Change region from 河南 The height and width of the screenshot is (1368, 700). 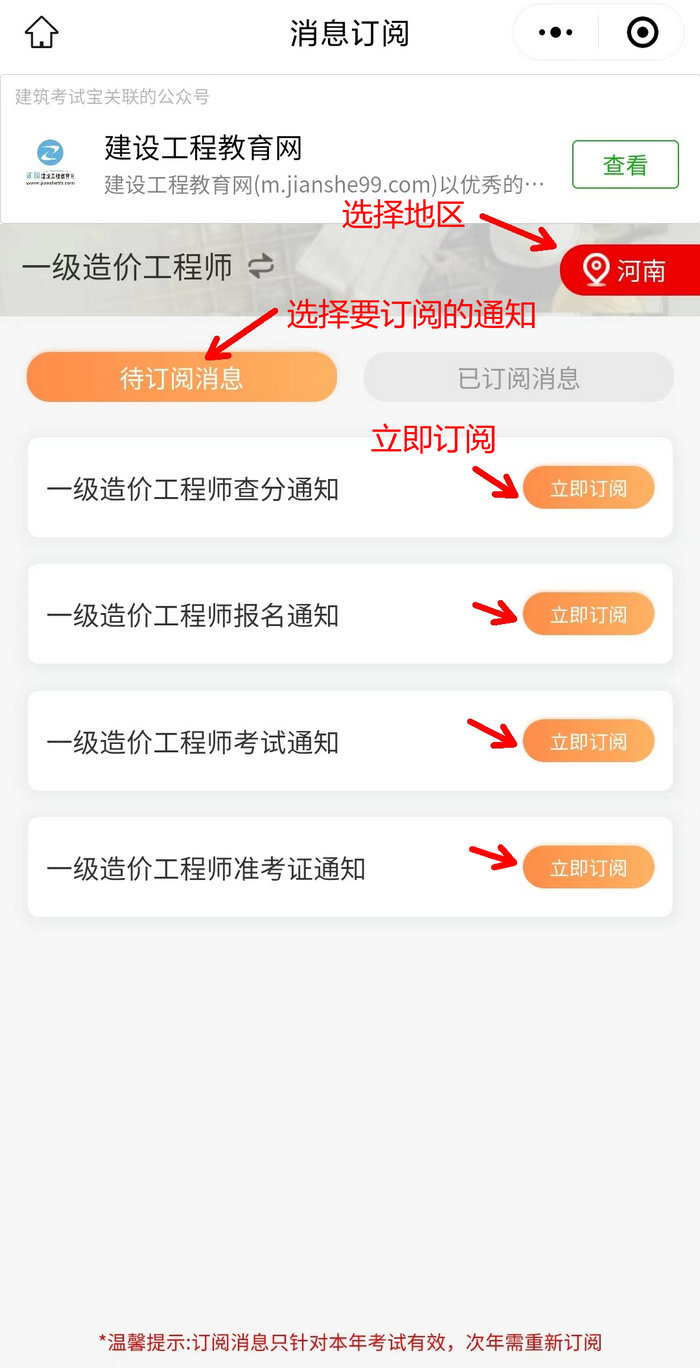coord(628,270)
